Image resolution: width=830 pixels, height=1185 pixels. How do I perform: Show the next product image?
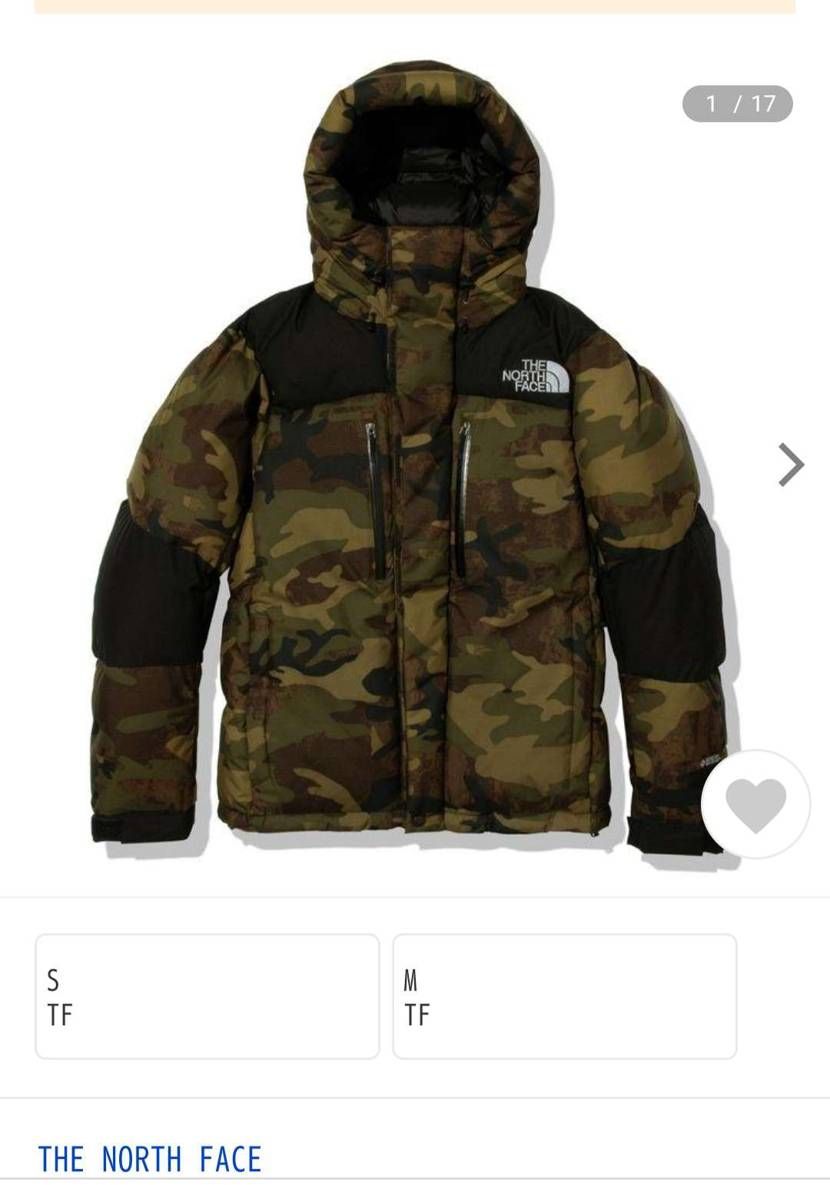point(791,464)
